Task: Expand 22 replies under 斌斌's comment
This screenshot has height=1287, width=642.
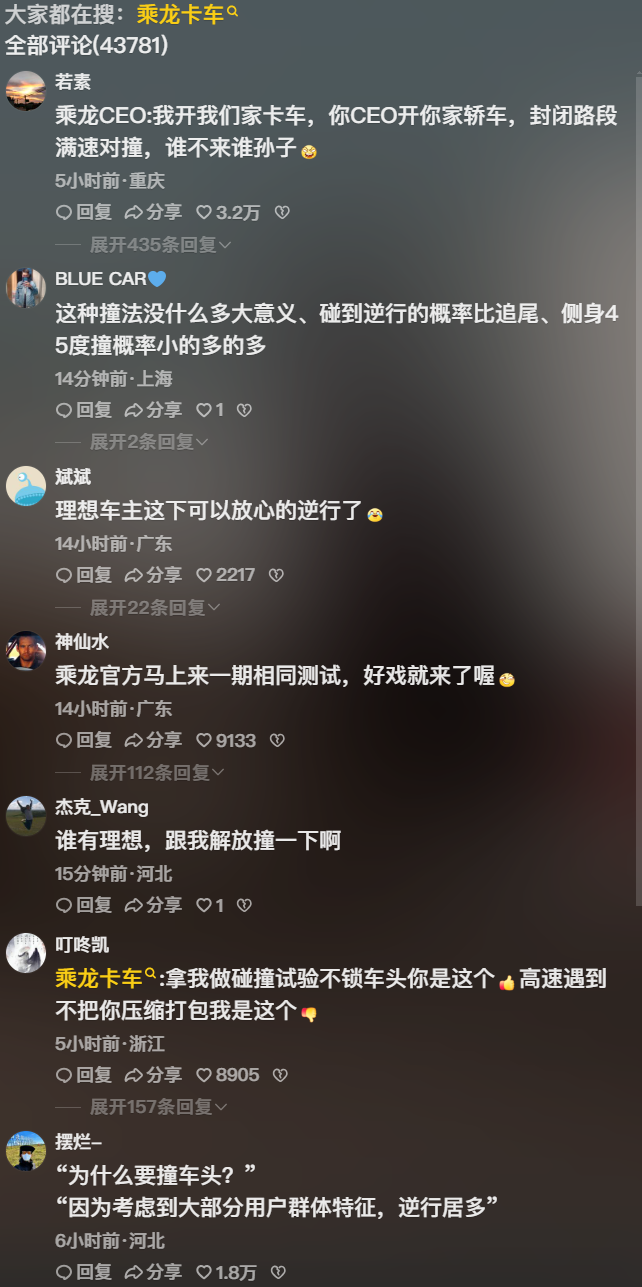Action: pyautogui.click(x=155, y=607)
